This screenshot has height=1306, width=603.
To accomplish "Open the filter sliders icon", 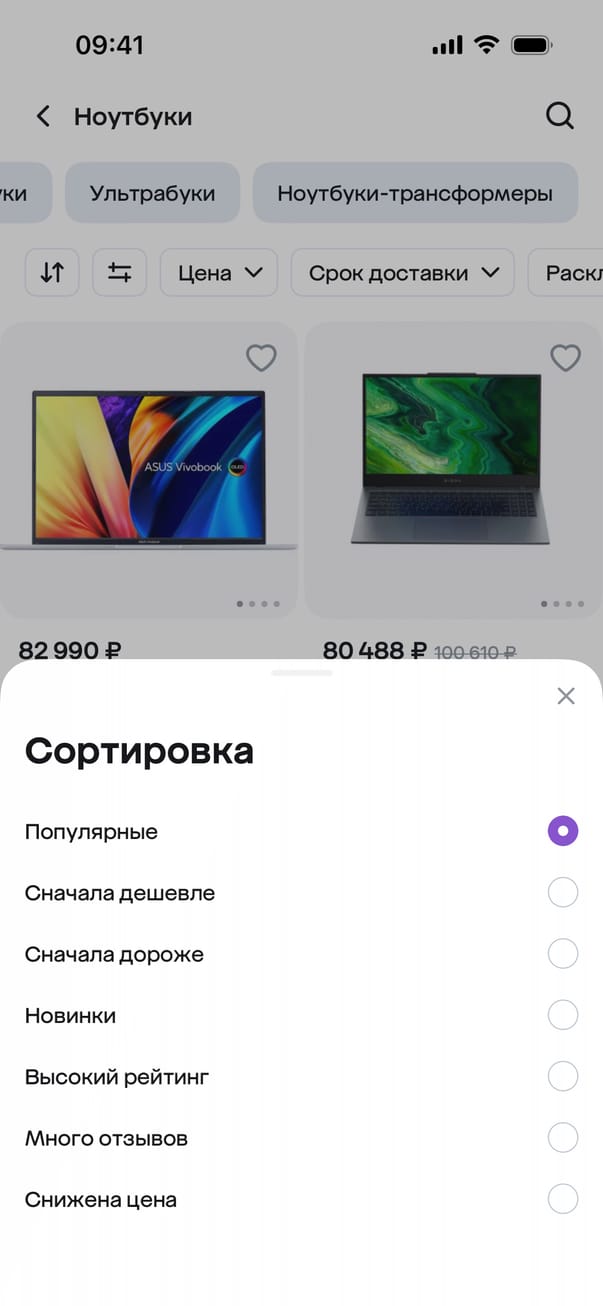I will click(x=120, y=273).
